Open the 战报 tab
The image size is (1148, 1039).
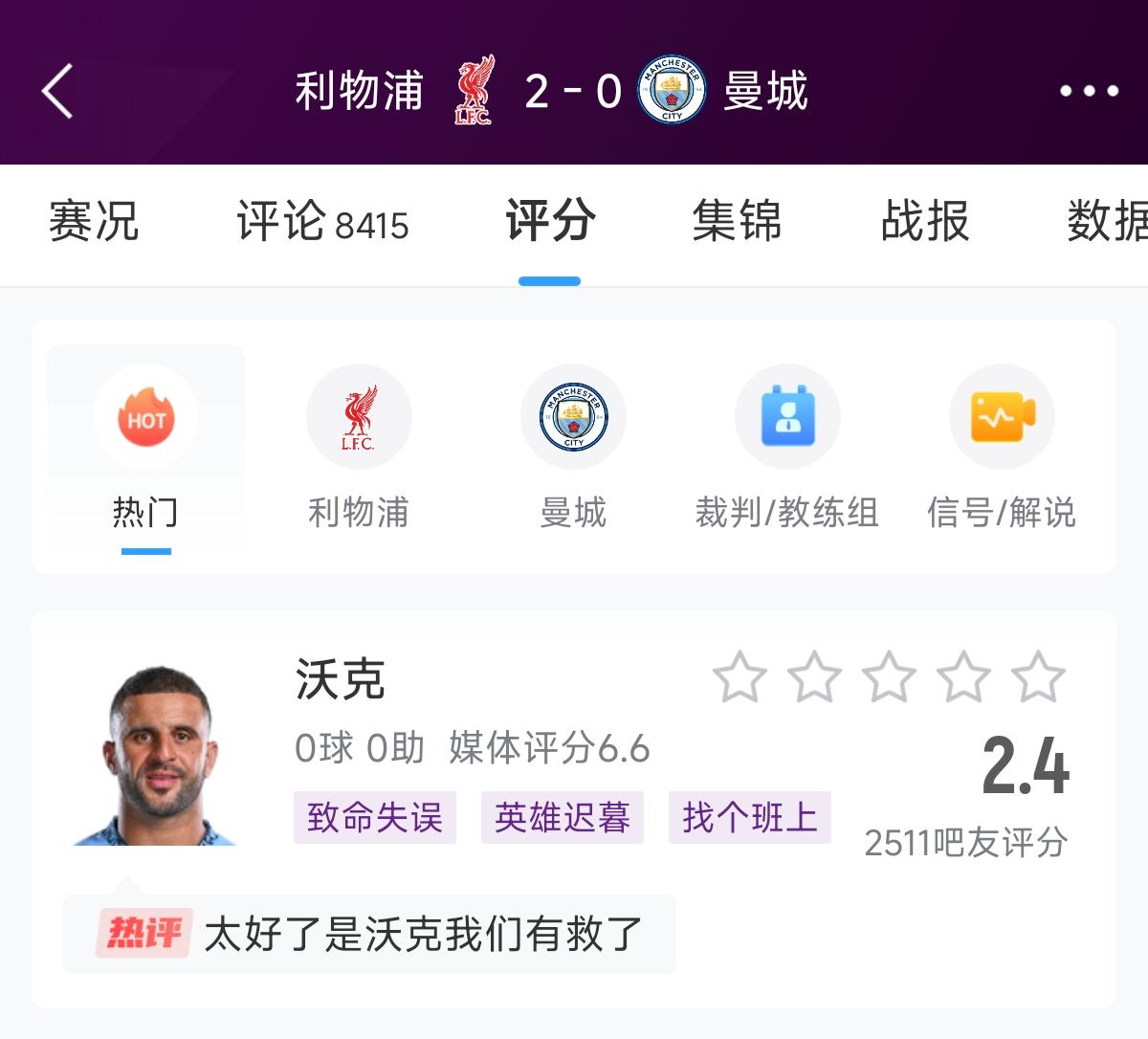924,222
